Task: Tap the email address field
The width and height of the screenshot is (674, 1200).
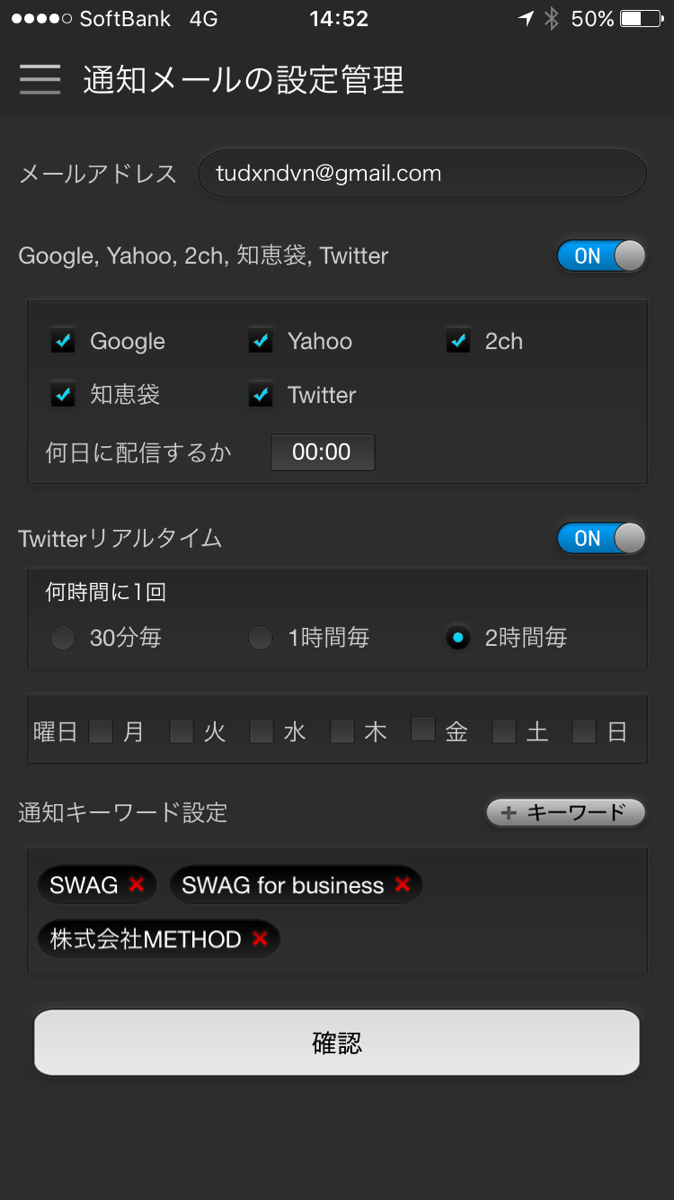Action: [x=422, y=174]
